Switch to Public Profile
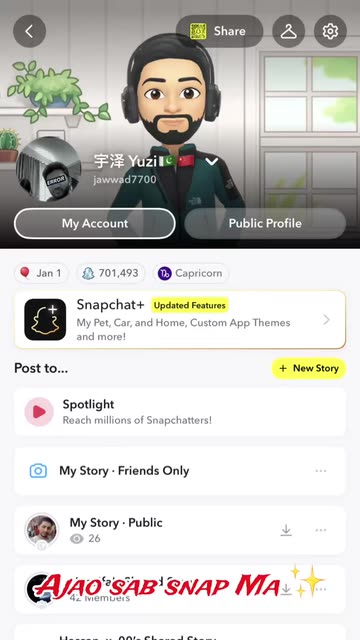 pyautogui.click(x=265, y=223)
